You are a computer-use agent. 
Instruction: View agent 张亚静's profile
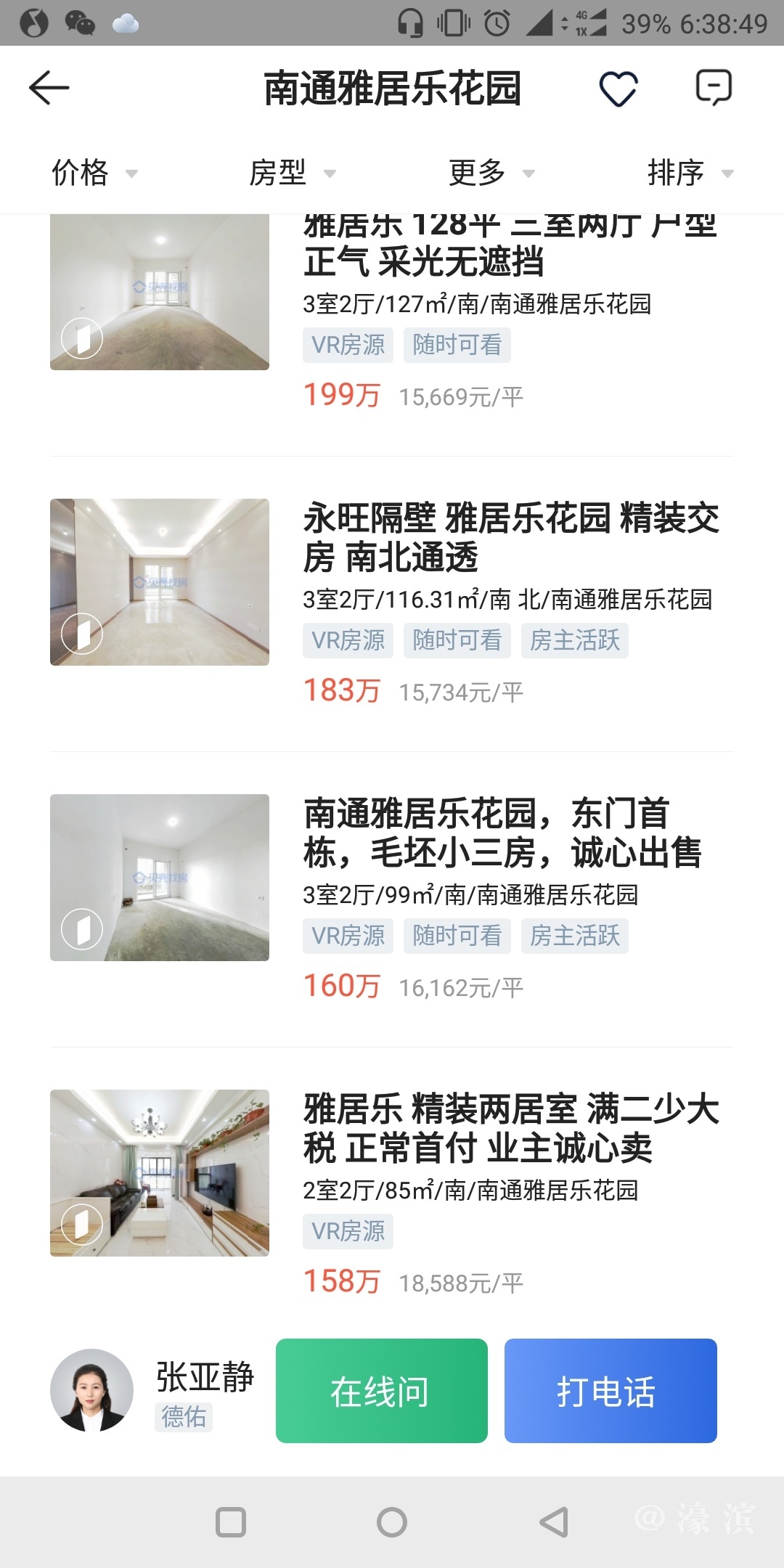coord(92,1390)
